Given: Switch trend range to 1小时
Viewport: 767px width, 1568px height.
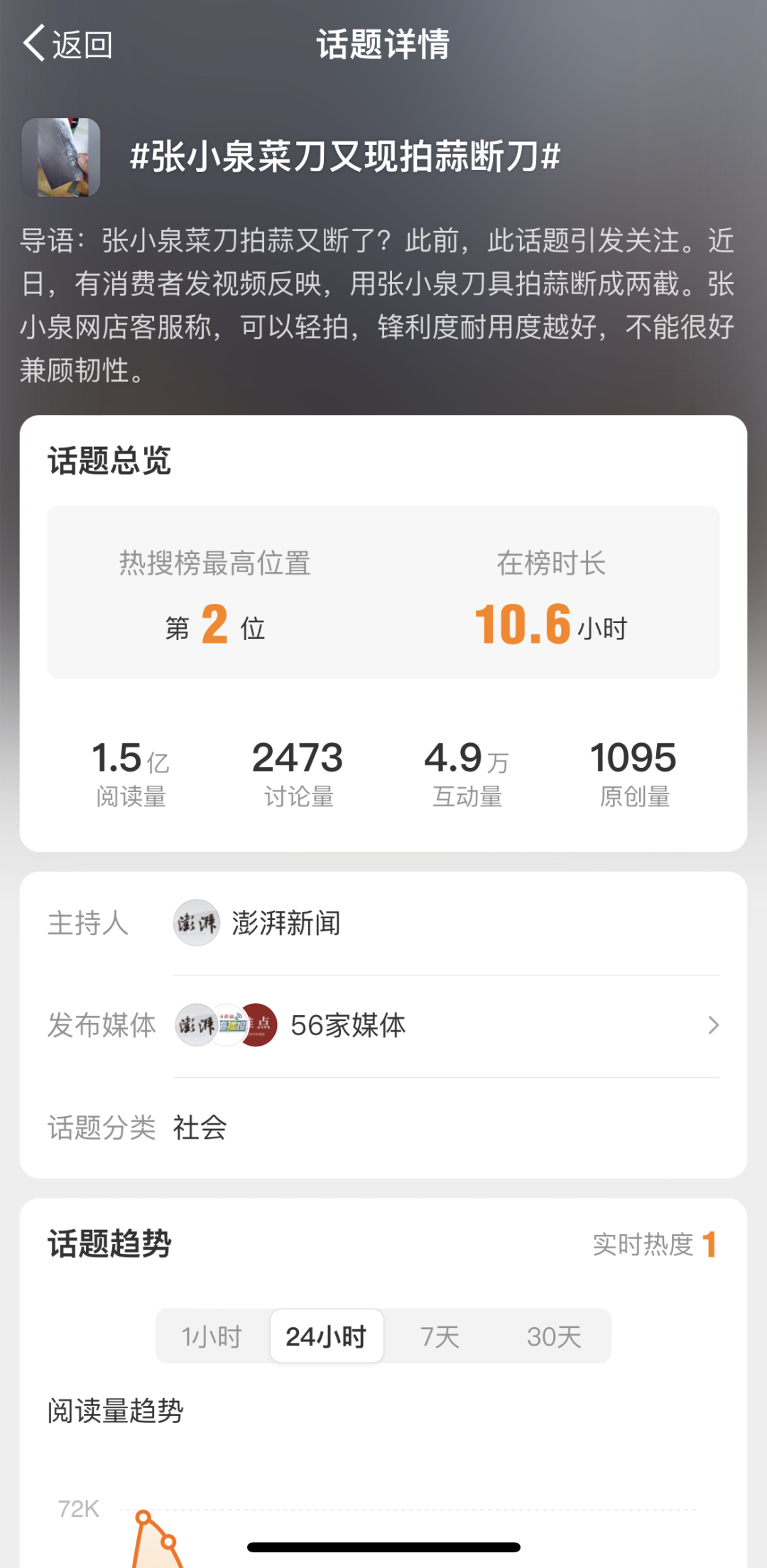Looking at the screenshot, I should pyautogui.click(x=212, y=1336).
